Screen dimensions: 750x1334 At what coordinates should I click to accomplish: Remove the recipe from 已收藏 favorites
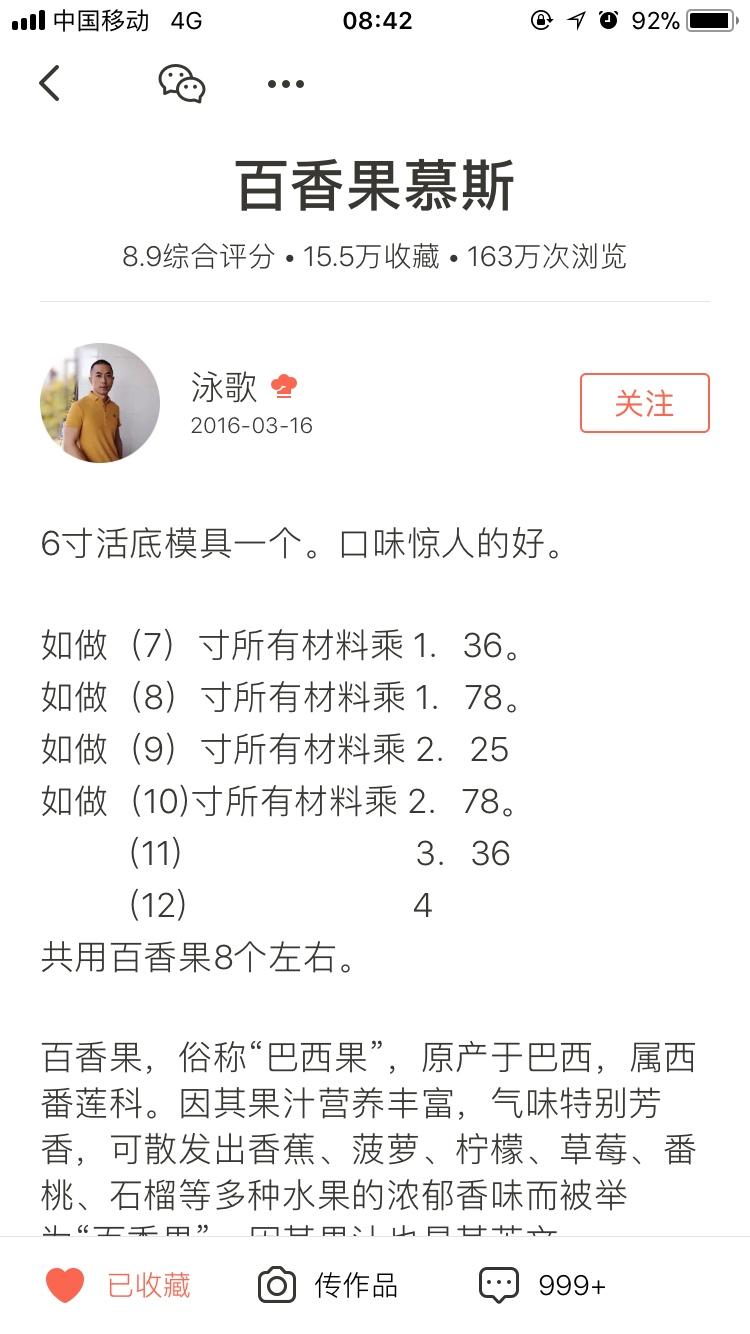(118, 1285)
